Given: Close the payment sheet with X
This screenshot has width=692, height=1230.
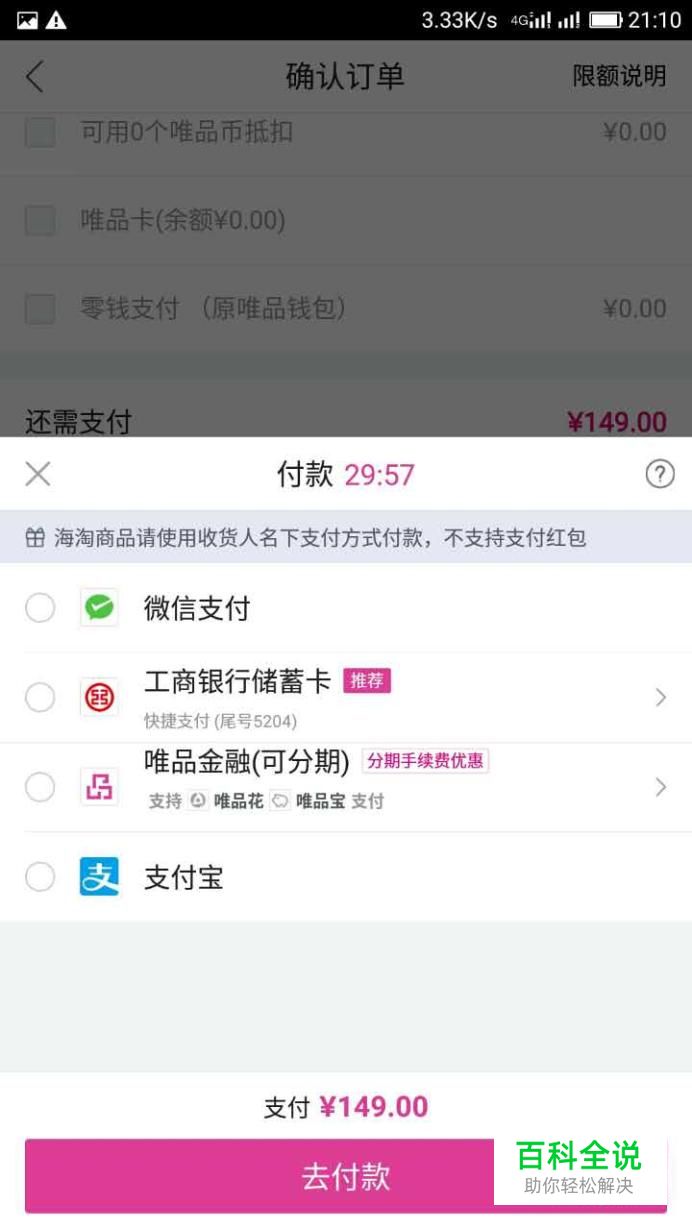Looking at the screenshot, I should [38, 474].
